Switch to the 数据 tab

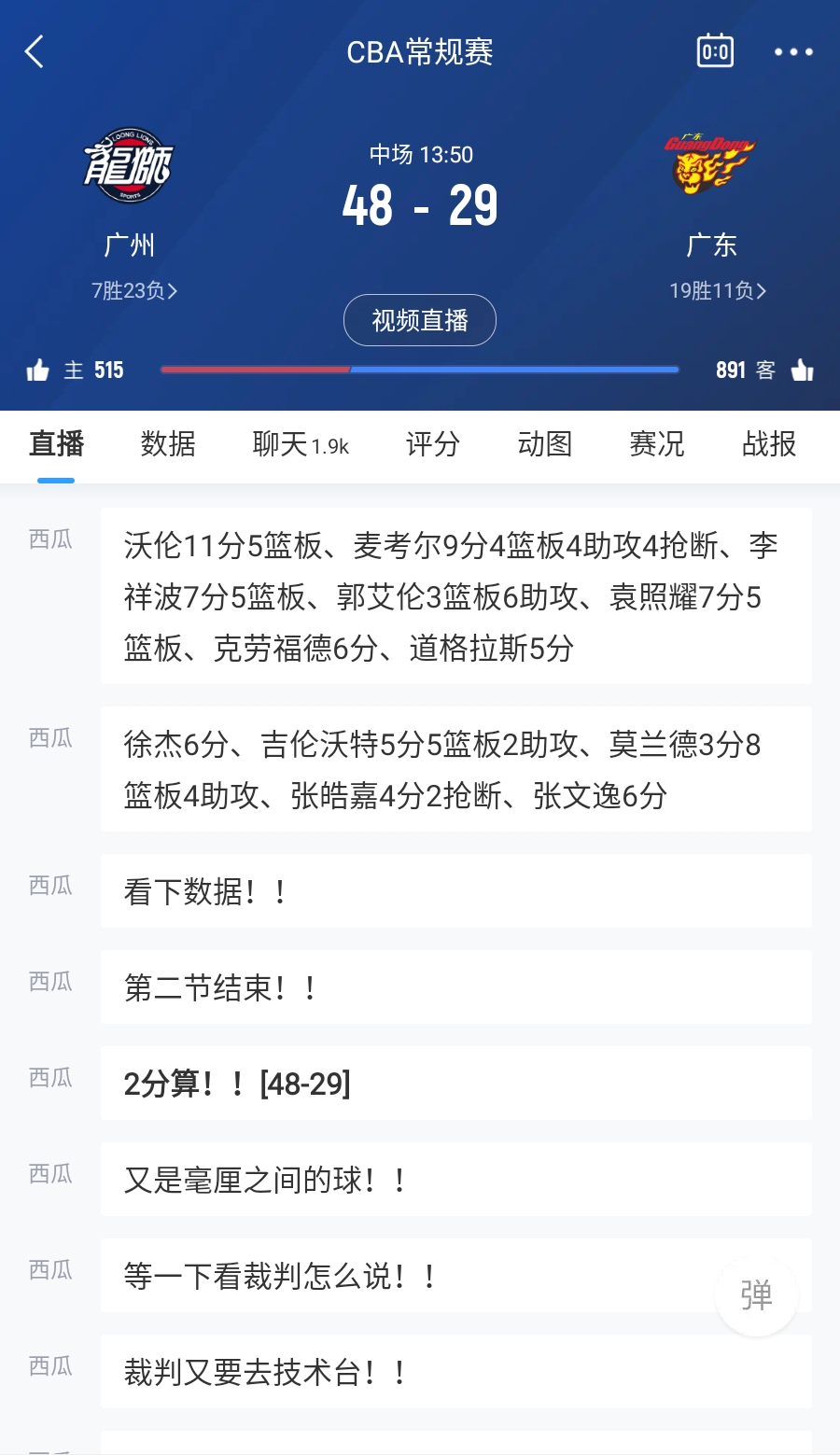click(168, 444)
